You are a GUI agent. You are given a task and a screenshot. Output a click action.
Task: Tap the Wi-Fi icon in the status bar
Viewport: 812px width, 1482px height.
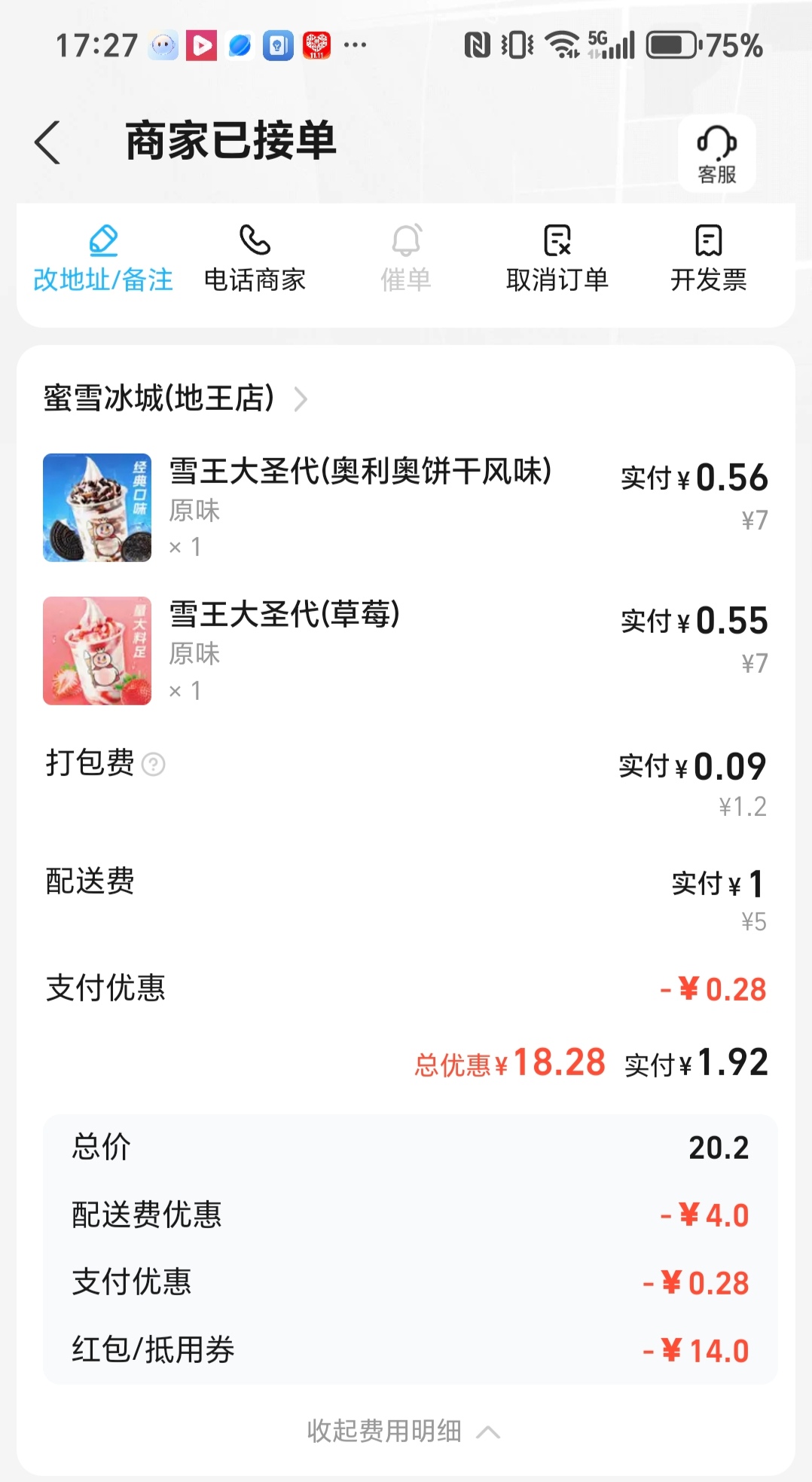tap(563, 44)
